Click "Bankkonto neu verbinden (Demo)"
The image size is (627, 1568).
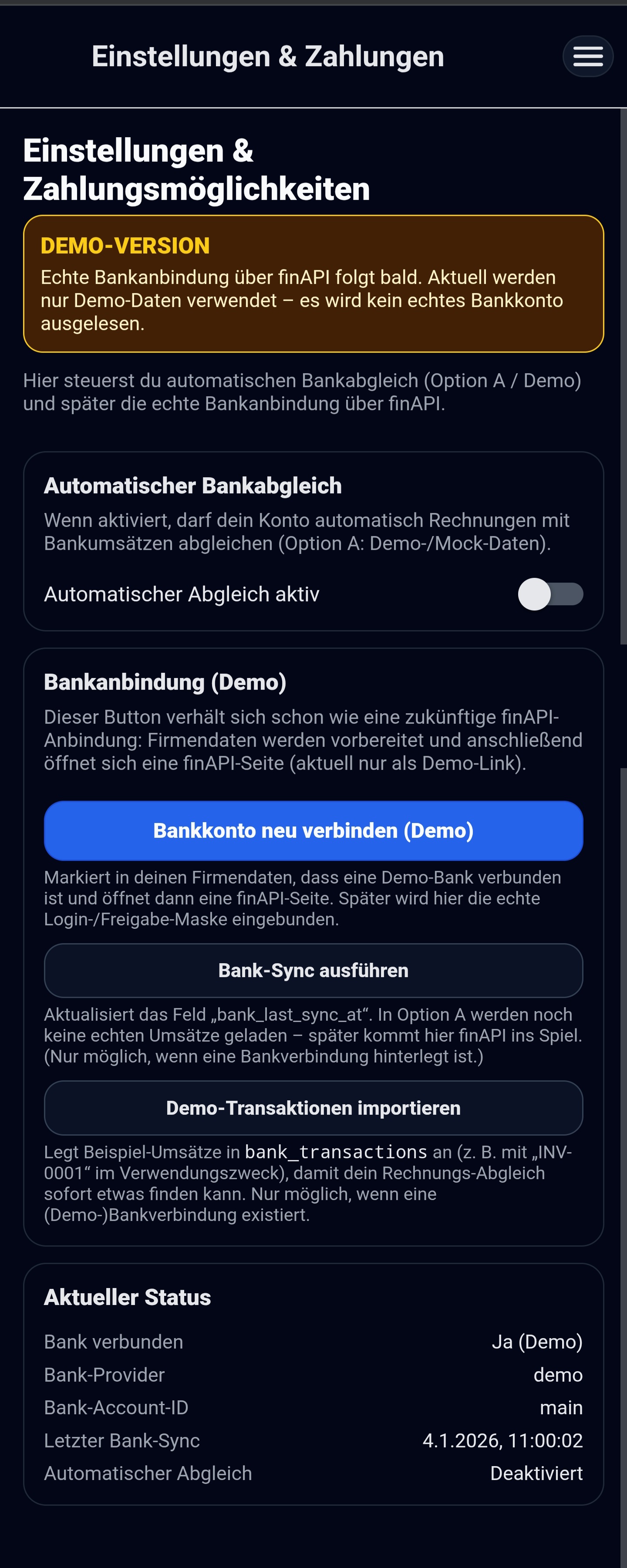pos(313,830)
